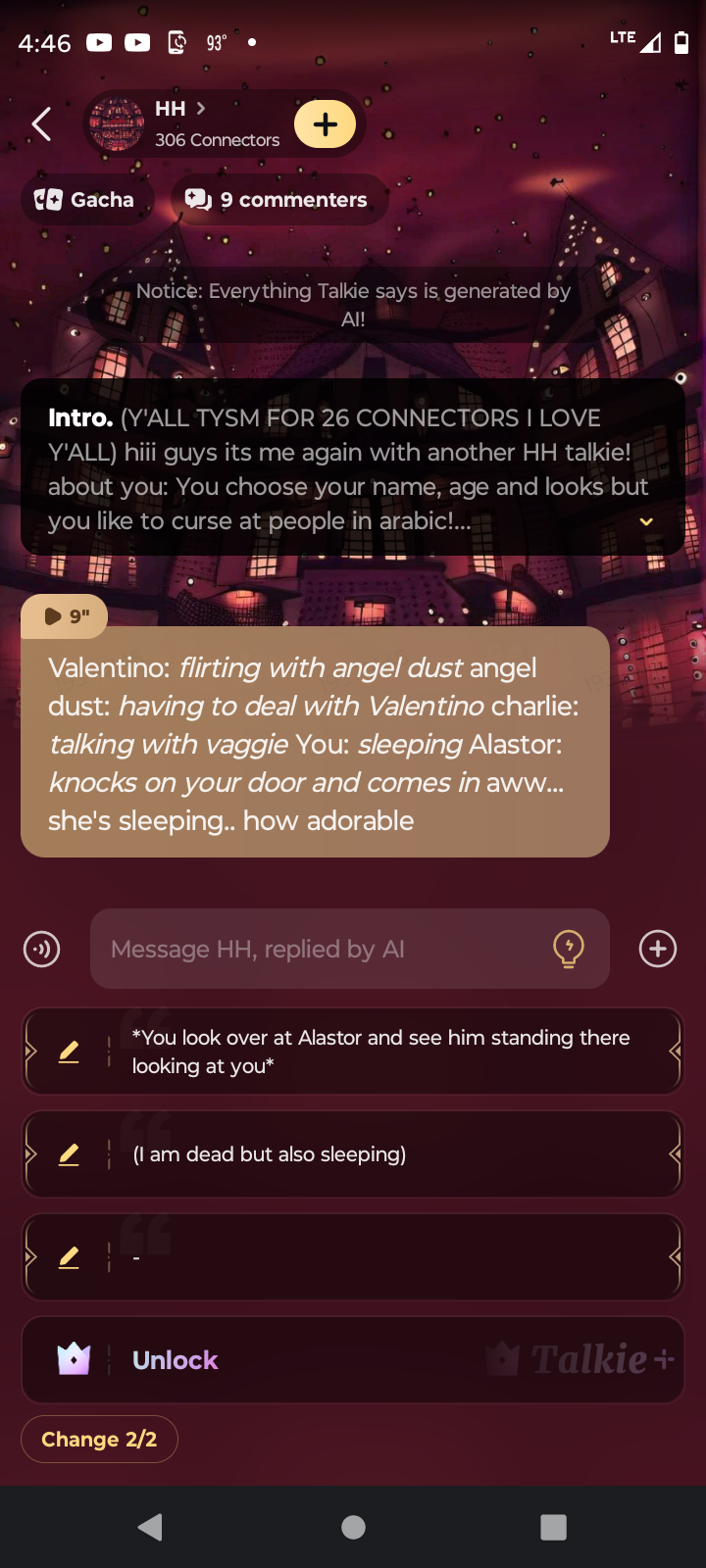Select the suggestion showing a dash
706x1568 pixels.
pos(382,1257)
